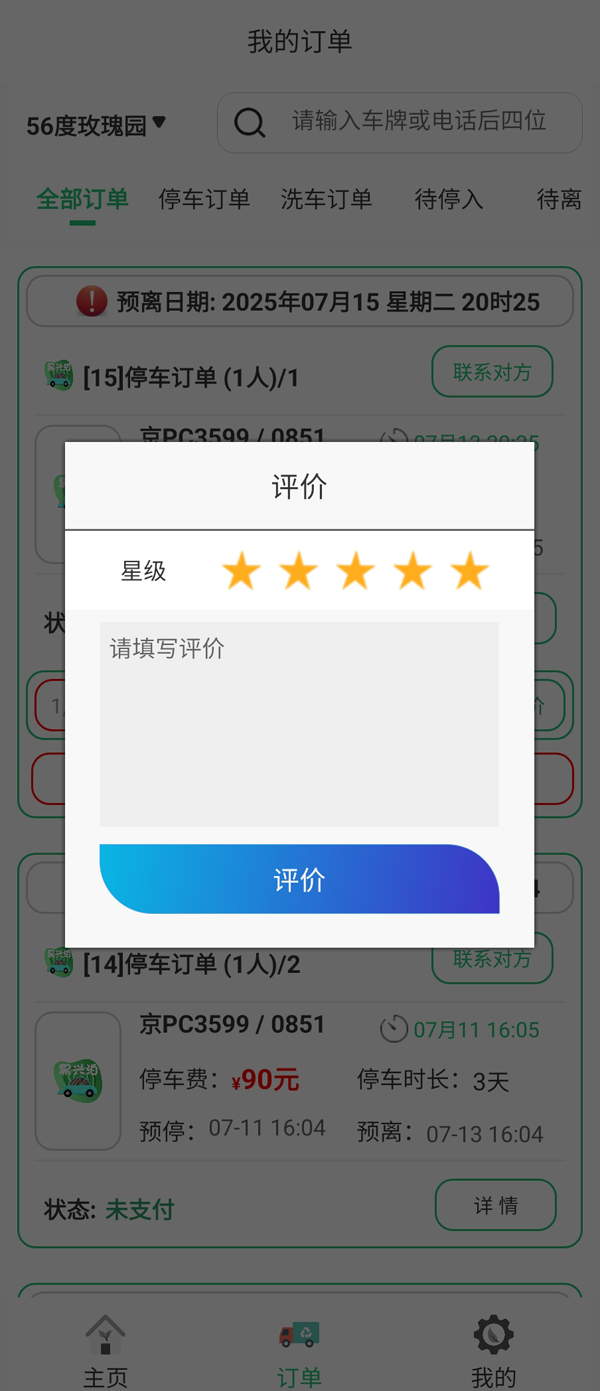The height and width of the screenshot is (1391, 600).
Task: Give a five-star rating
Action: coord(469,572)
